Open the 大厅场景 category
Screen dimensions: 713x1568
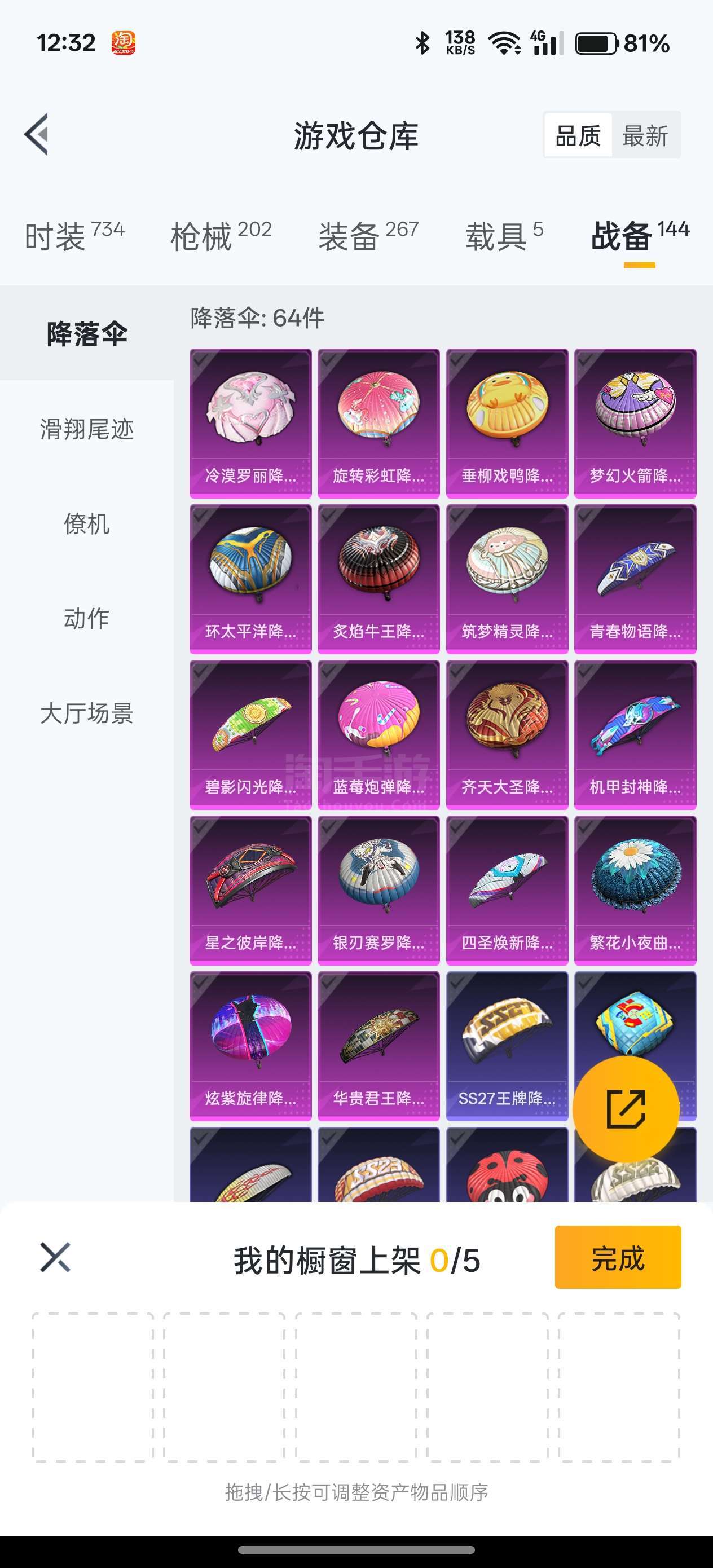click(86, 713)
